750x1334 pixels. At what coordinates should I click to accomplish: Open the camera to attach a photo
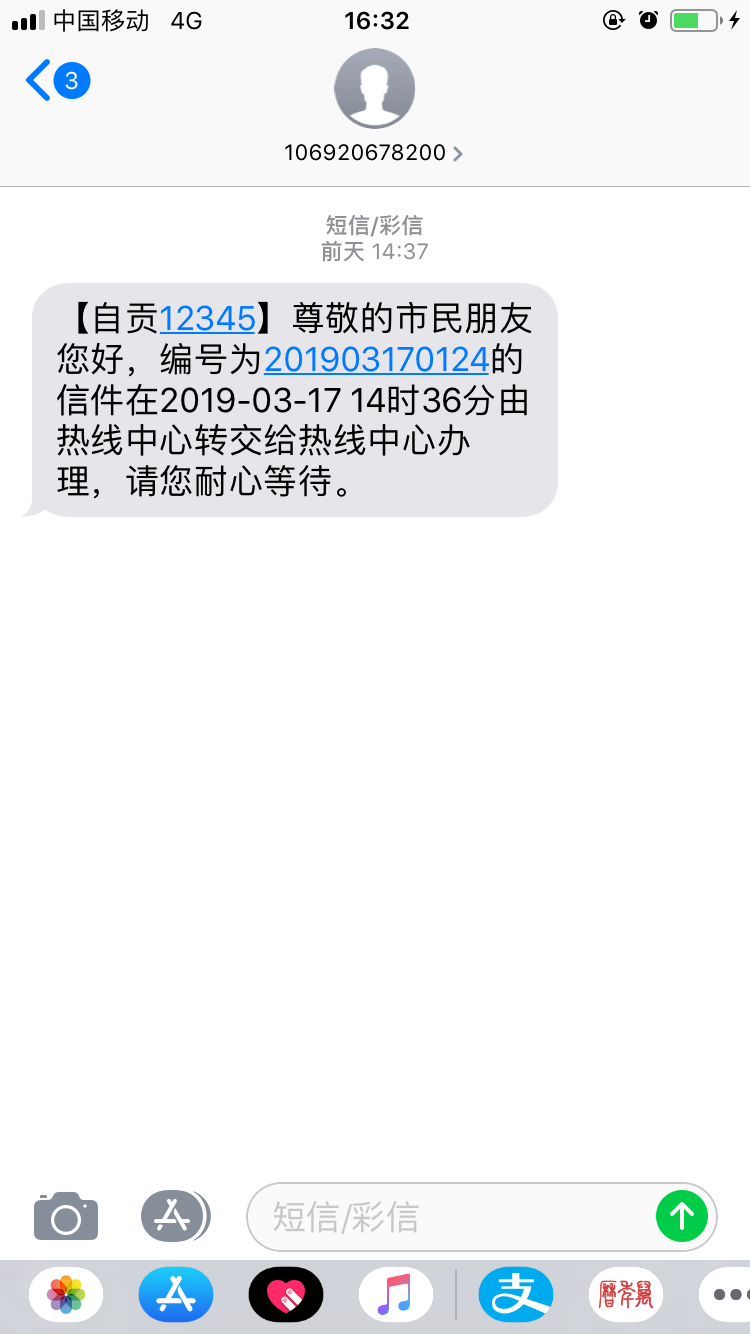pos(66,1216)
